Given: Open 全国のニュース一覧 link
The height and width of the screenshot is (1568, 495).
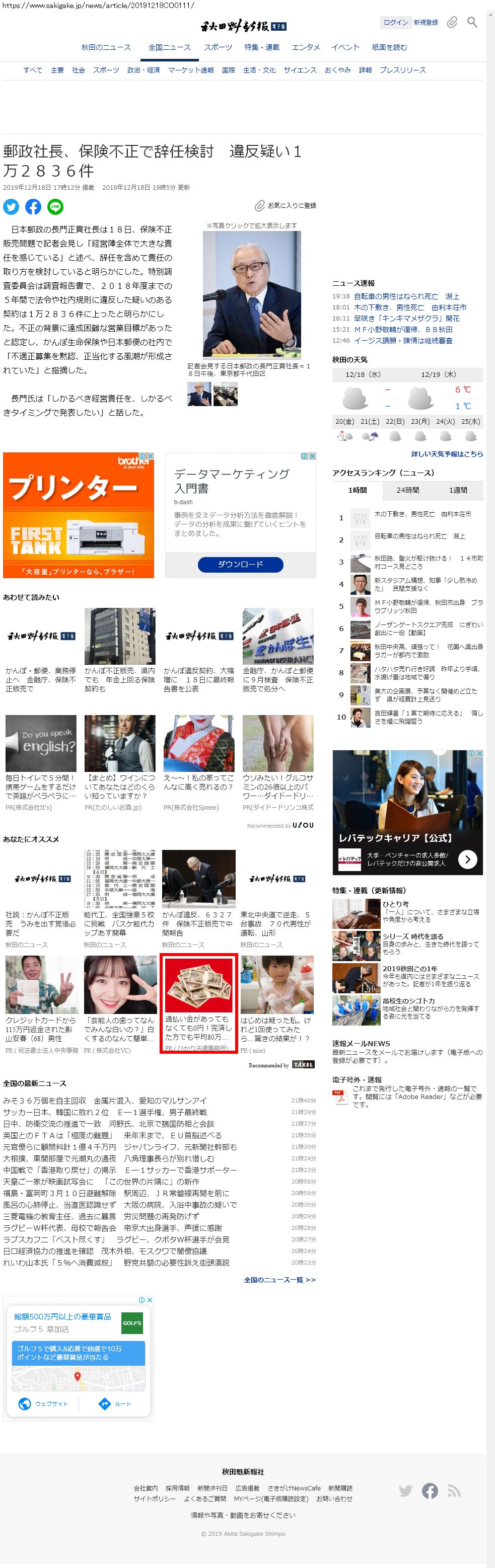Looking at the screenshot, I should [279, 1280].
